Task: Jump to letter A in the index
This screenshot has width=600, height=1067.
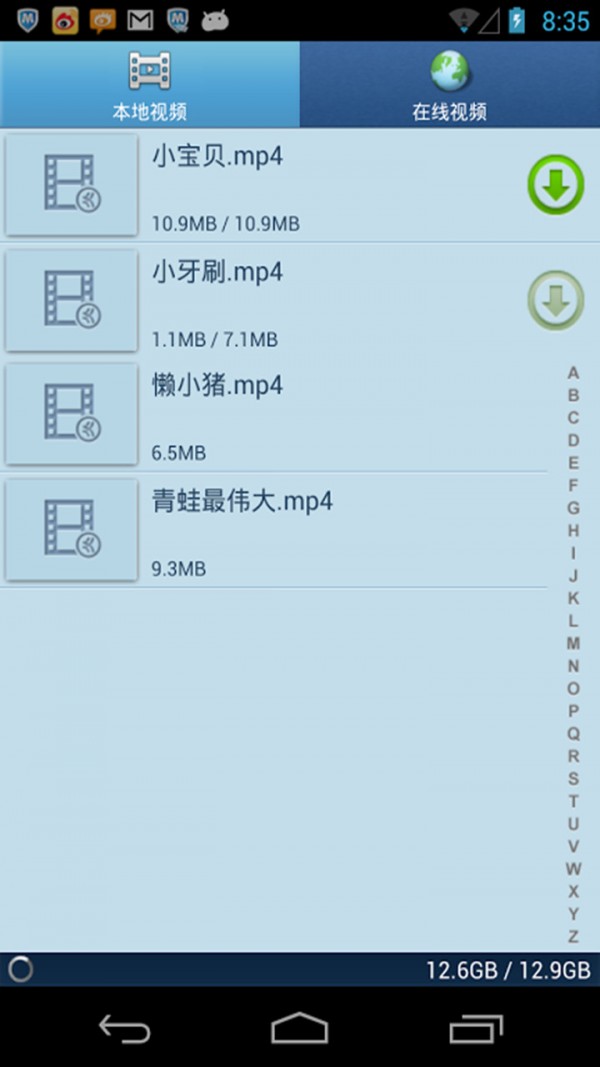Action: point(573,373)
